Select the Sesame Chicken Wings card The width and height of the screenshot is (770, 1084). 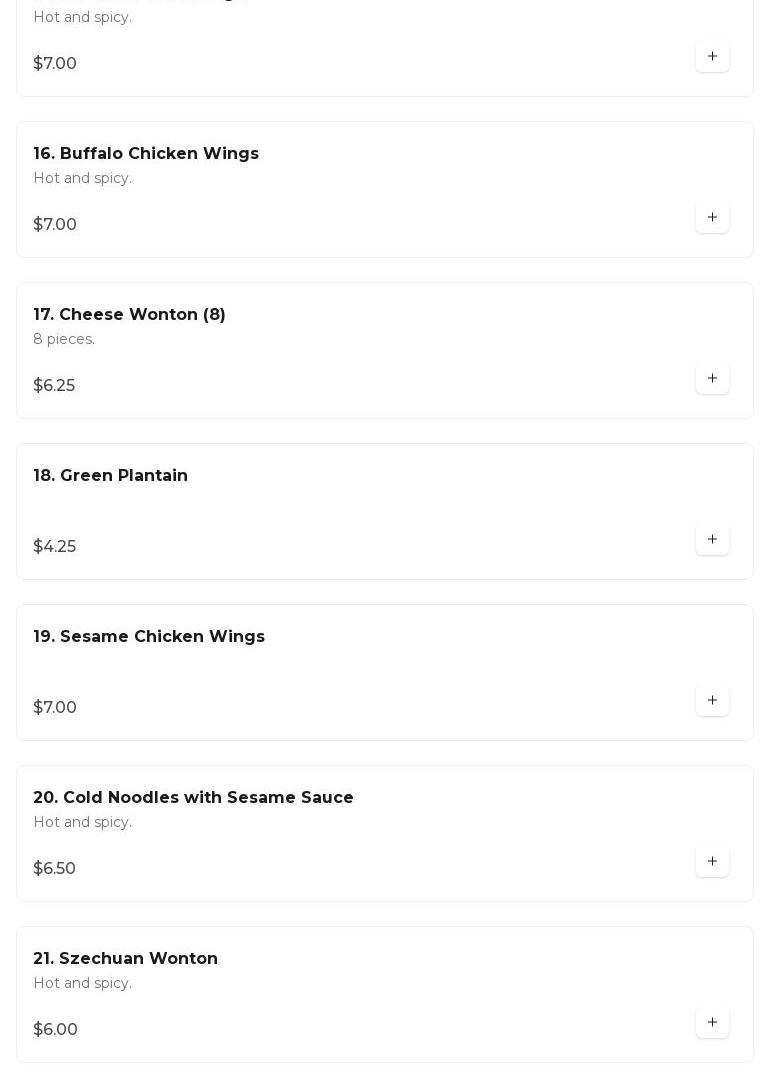(350, 673)
